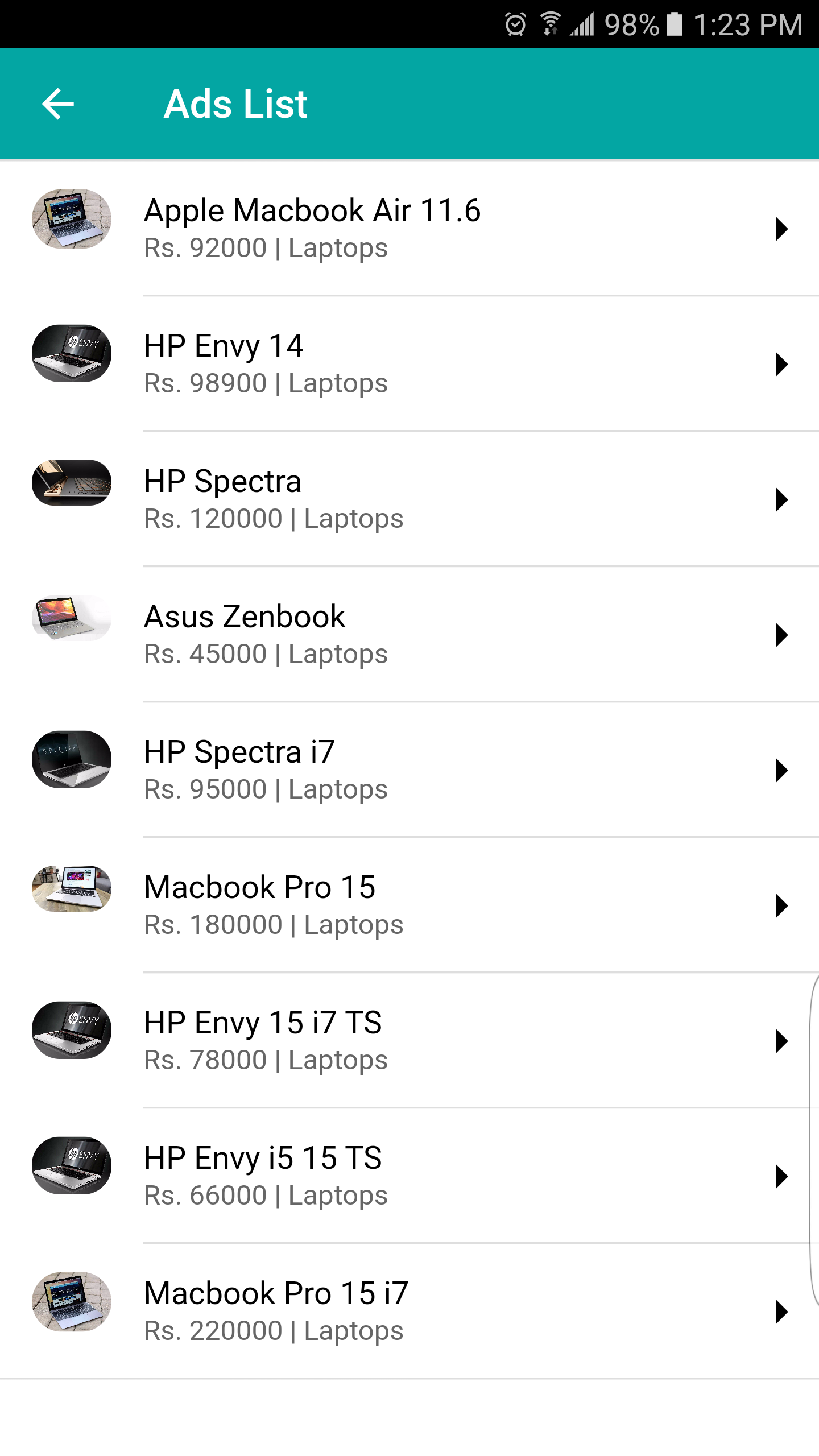Open the Apple Macbook Air 11.6 ad

(x=409, y=229)
